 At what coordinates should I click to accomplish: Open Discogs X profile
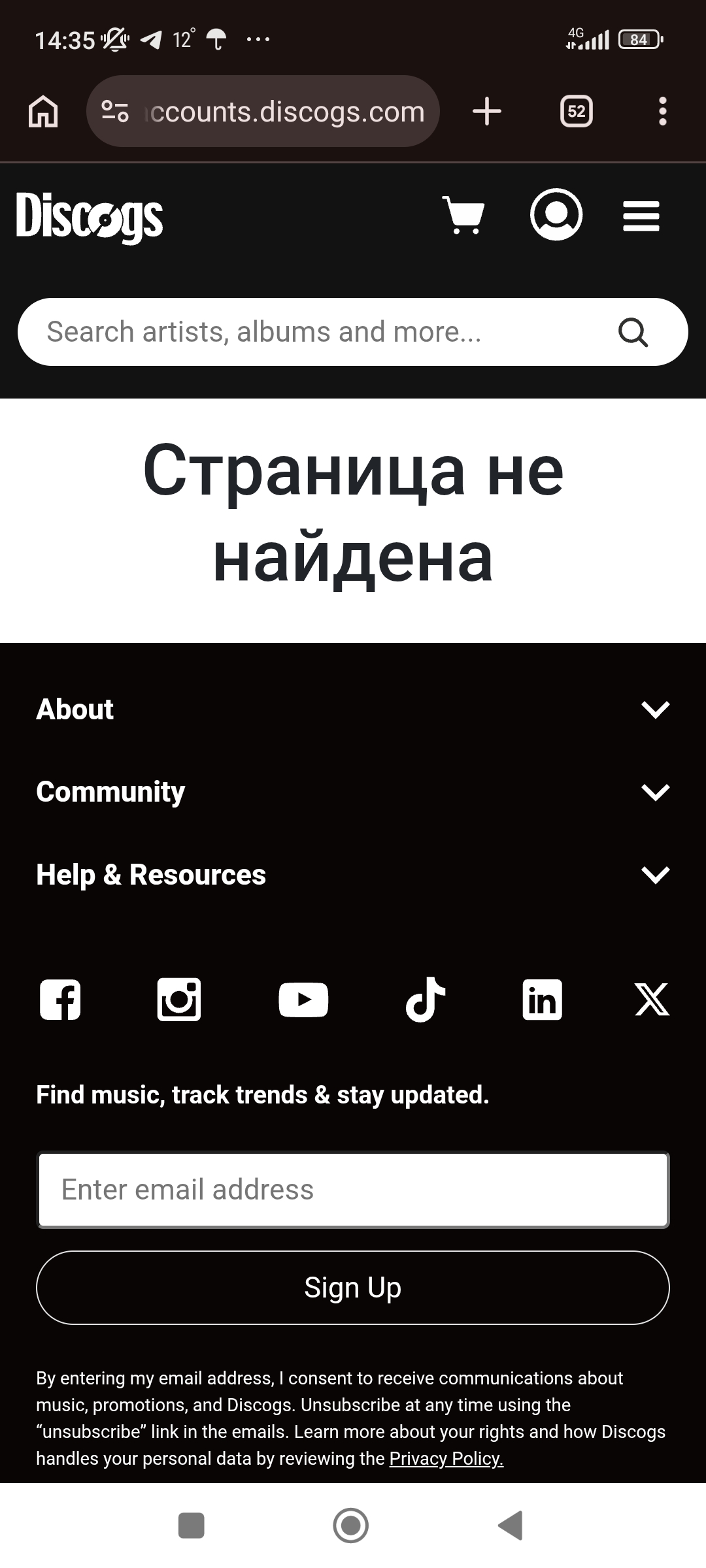(x=652, y=1000)
